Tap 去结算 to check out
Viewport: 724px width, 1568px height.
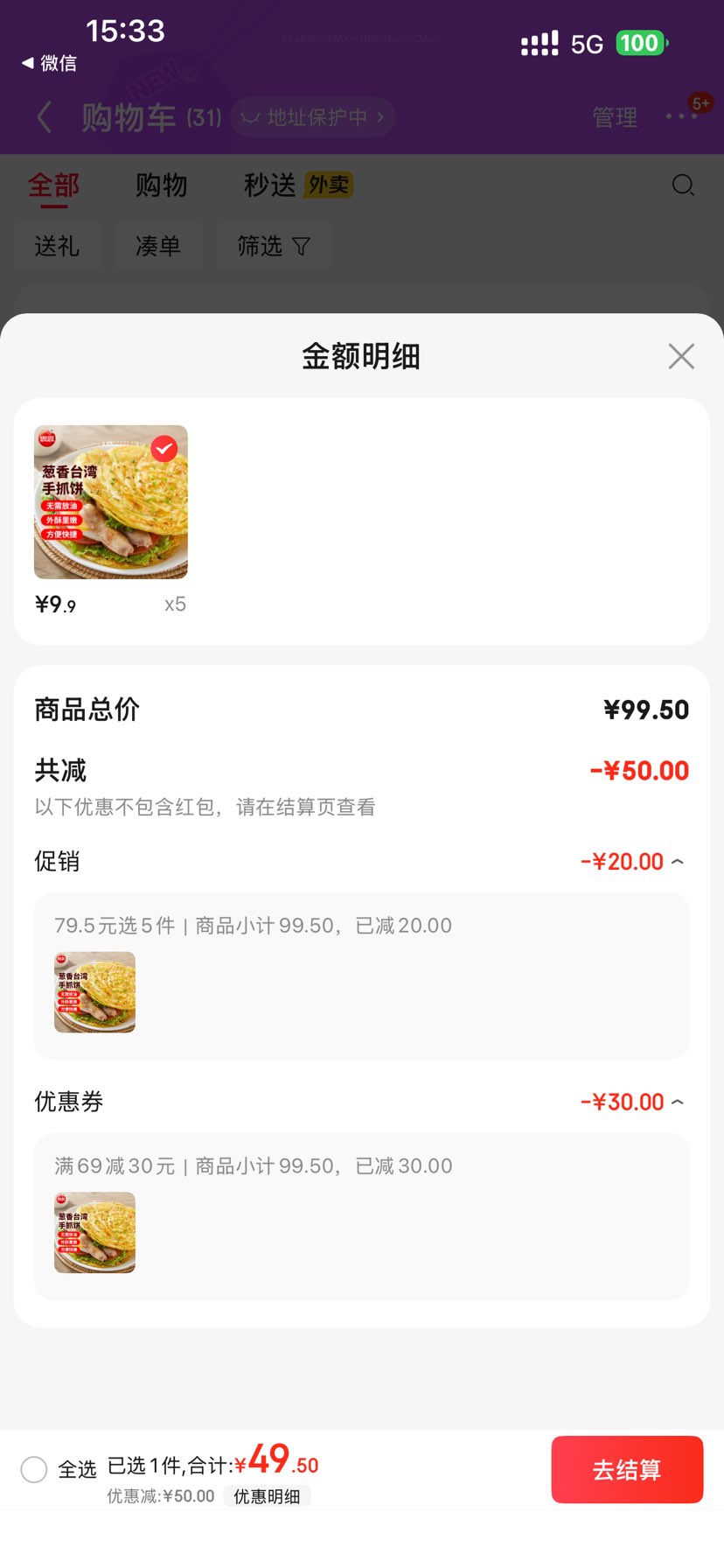click(x=627, y=1470)
